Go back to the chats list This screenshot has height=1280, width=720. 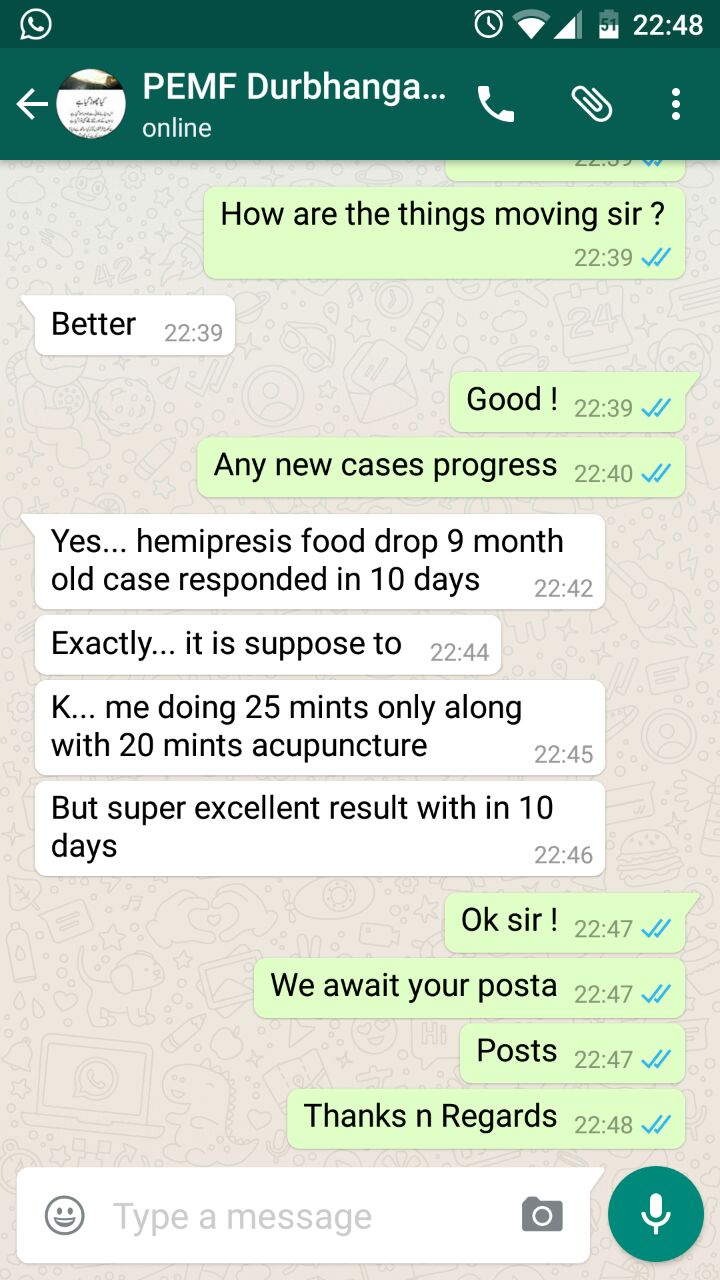(x=32, y=104)
